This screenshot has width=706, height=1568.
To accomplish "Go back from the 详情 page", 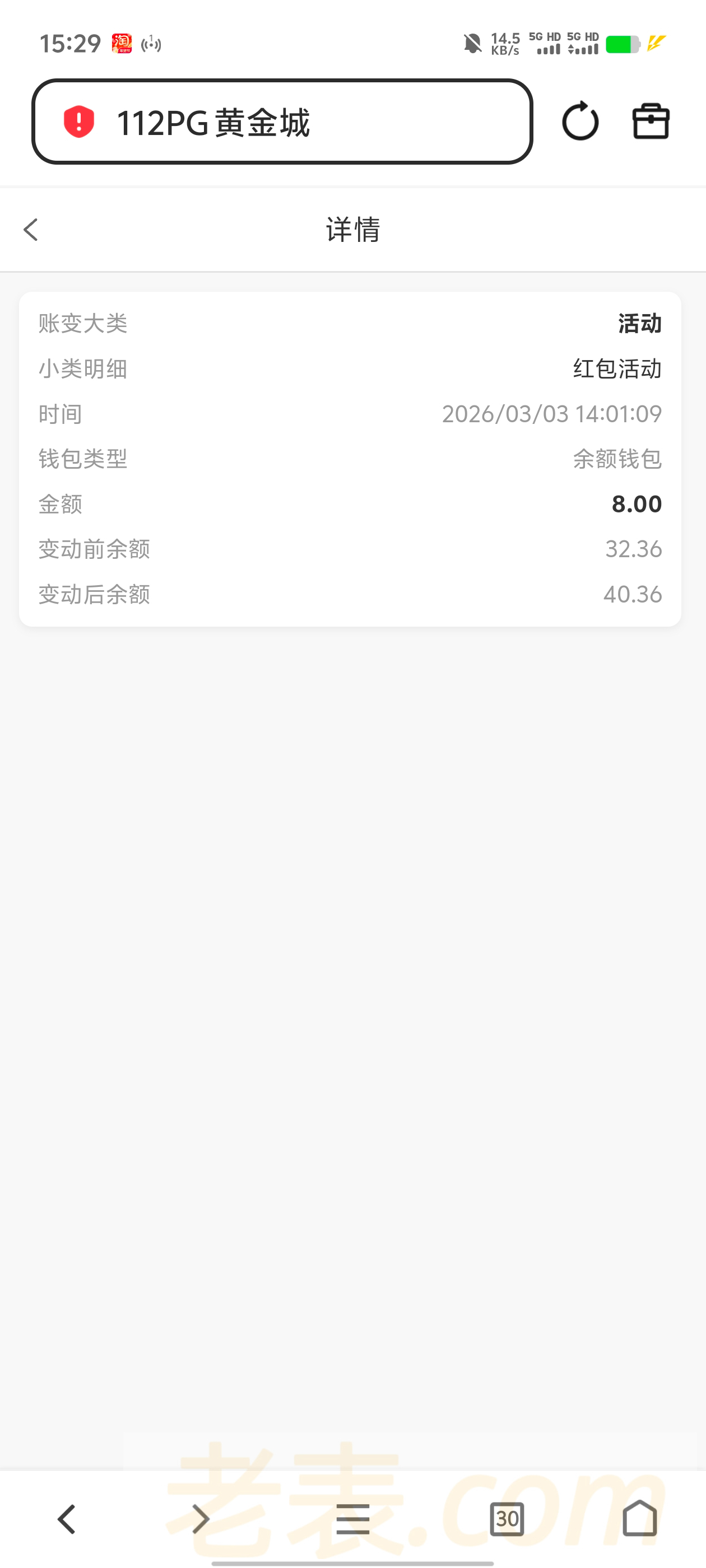I will click(x=31, y=230).
